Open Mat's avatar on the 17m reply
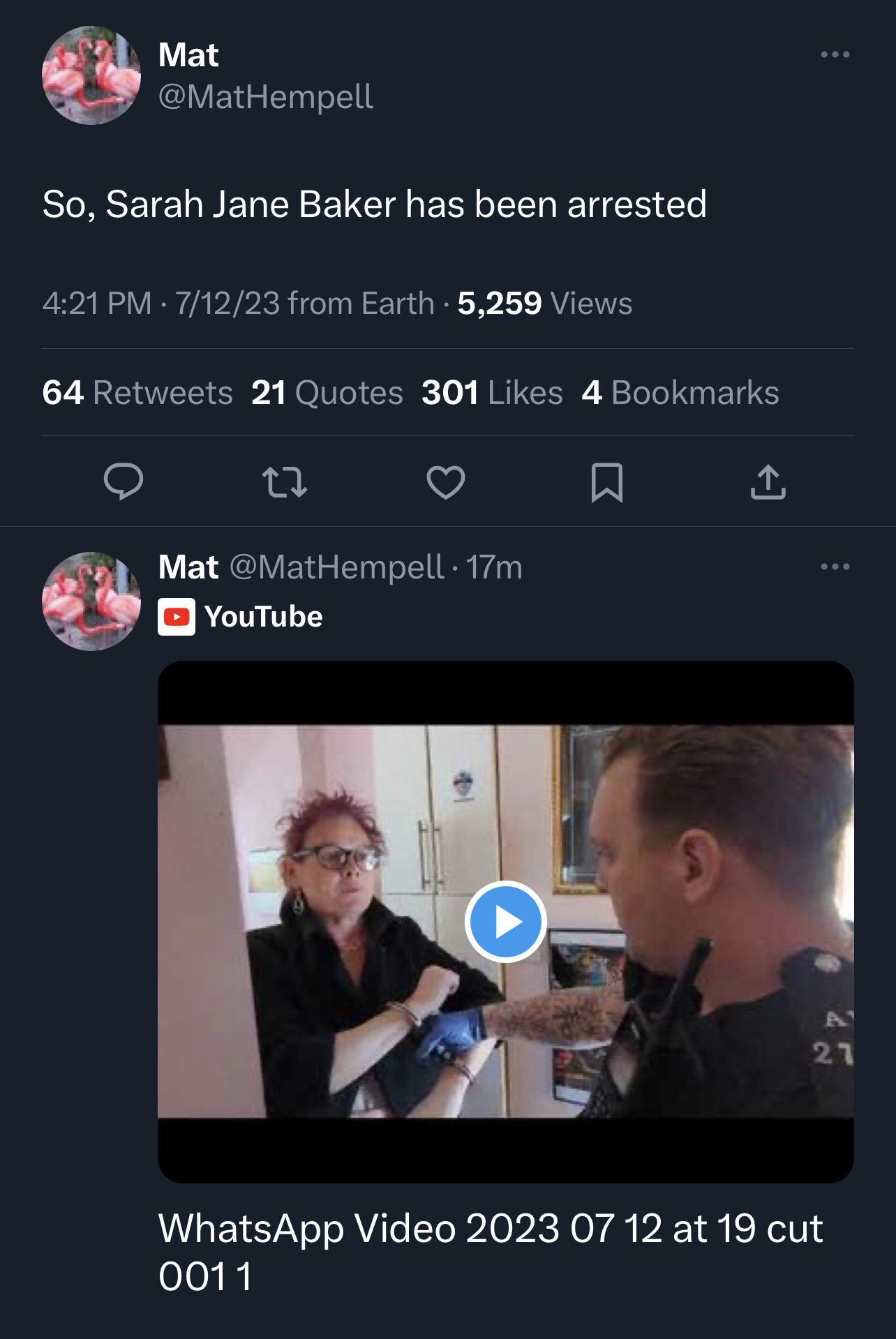Screen dimensions: 896x1339 click(x=91, y=601)
